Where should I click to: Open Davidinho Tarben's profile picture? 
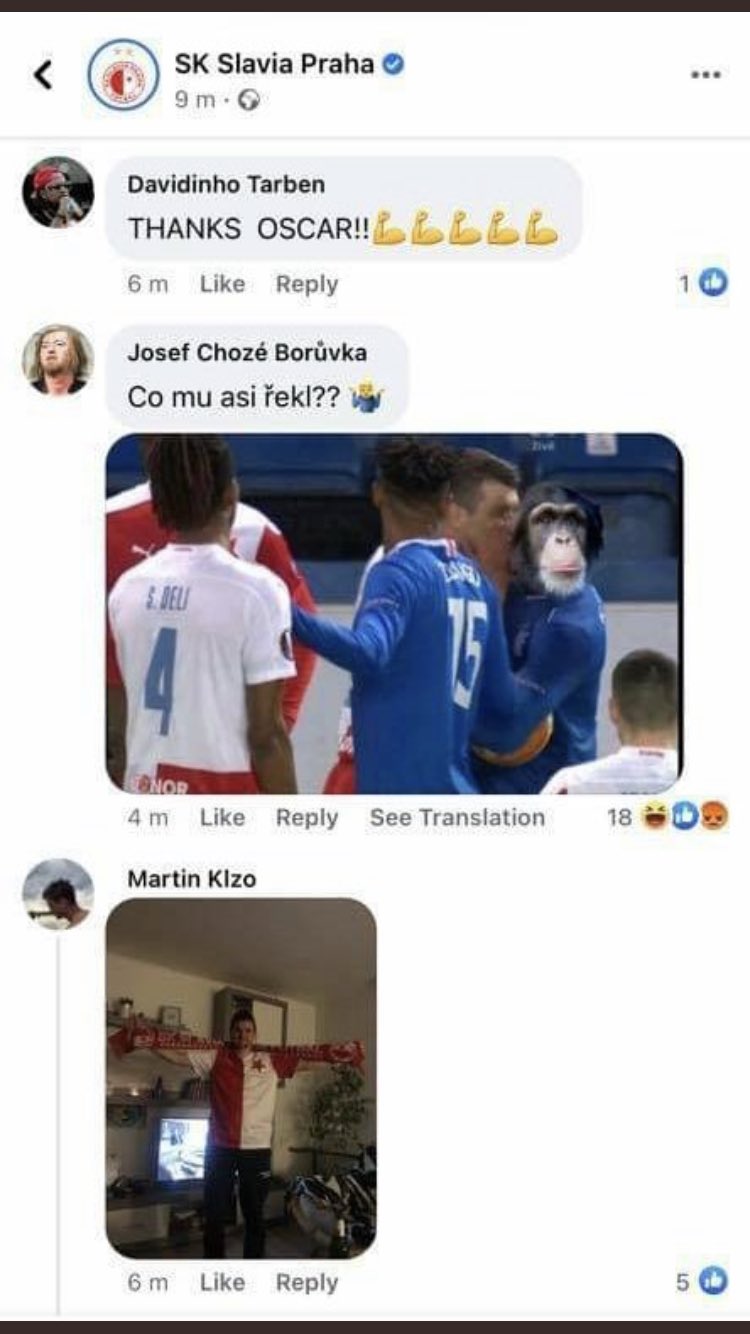[58, 192]
